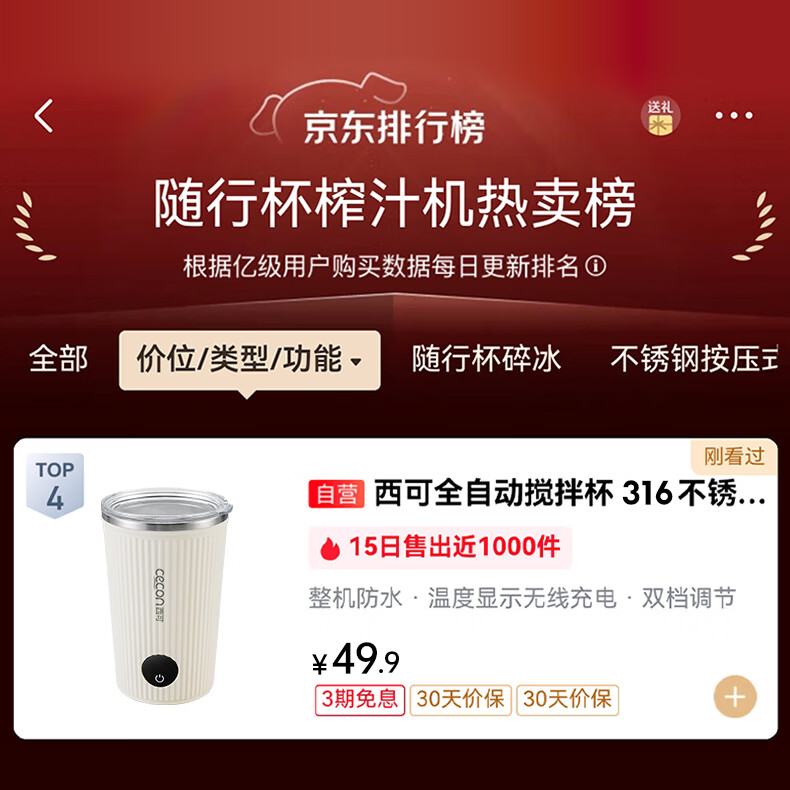Switch to the 全部 tab
790x790 pixels.
pyautogui.click(x=58, y=359)
